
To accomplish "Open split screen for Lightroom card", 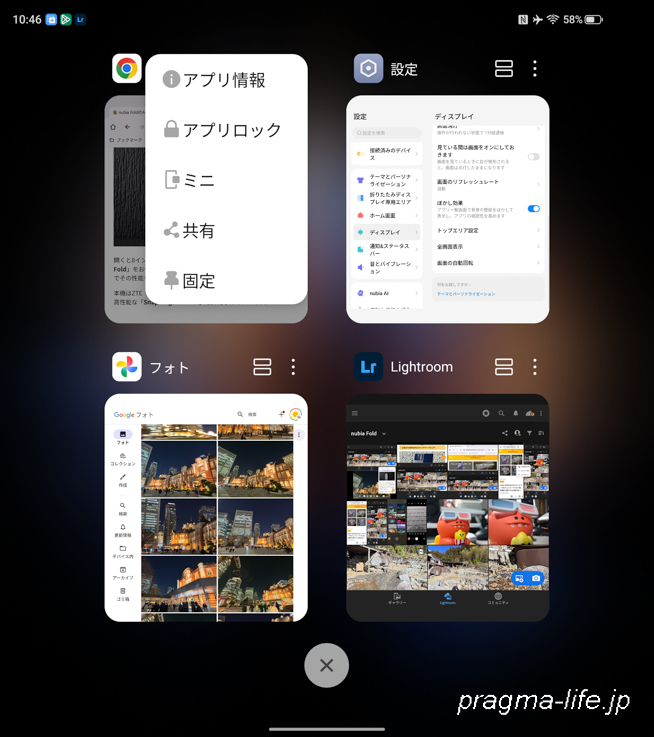I will 504,367.
